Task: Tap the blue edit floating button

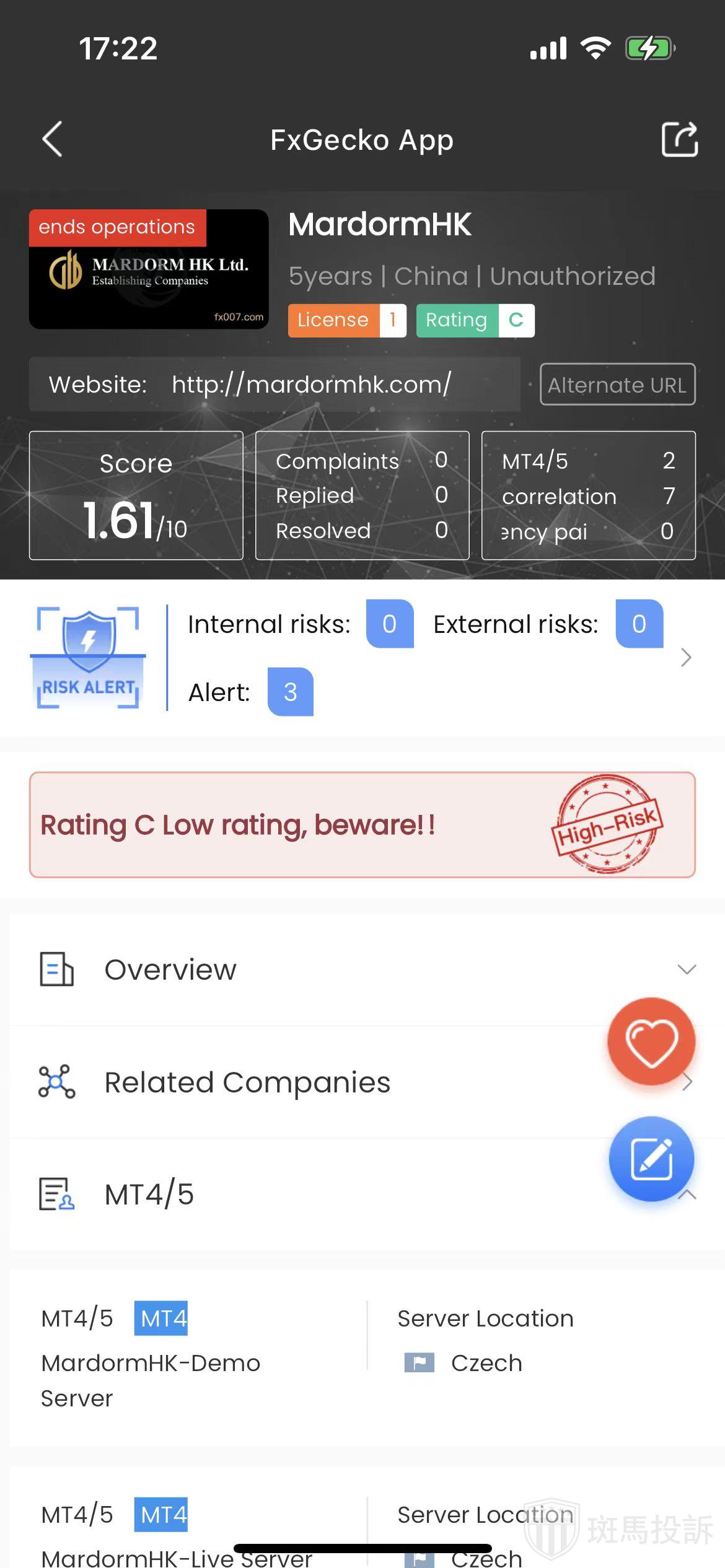Action: coord(651,1159)
